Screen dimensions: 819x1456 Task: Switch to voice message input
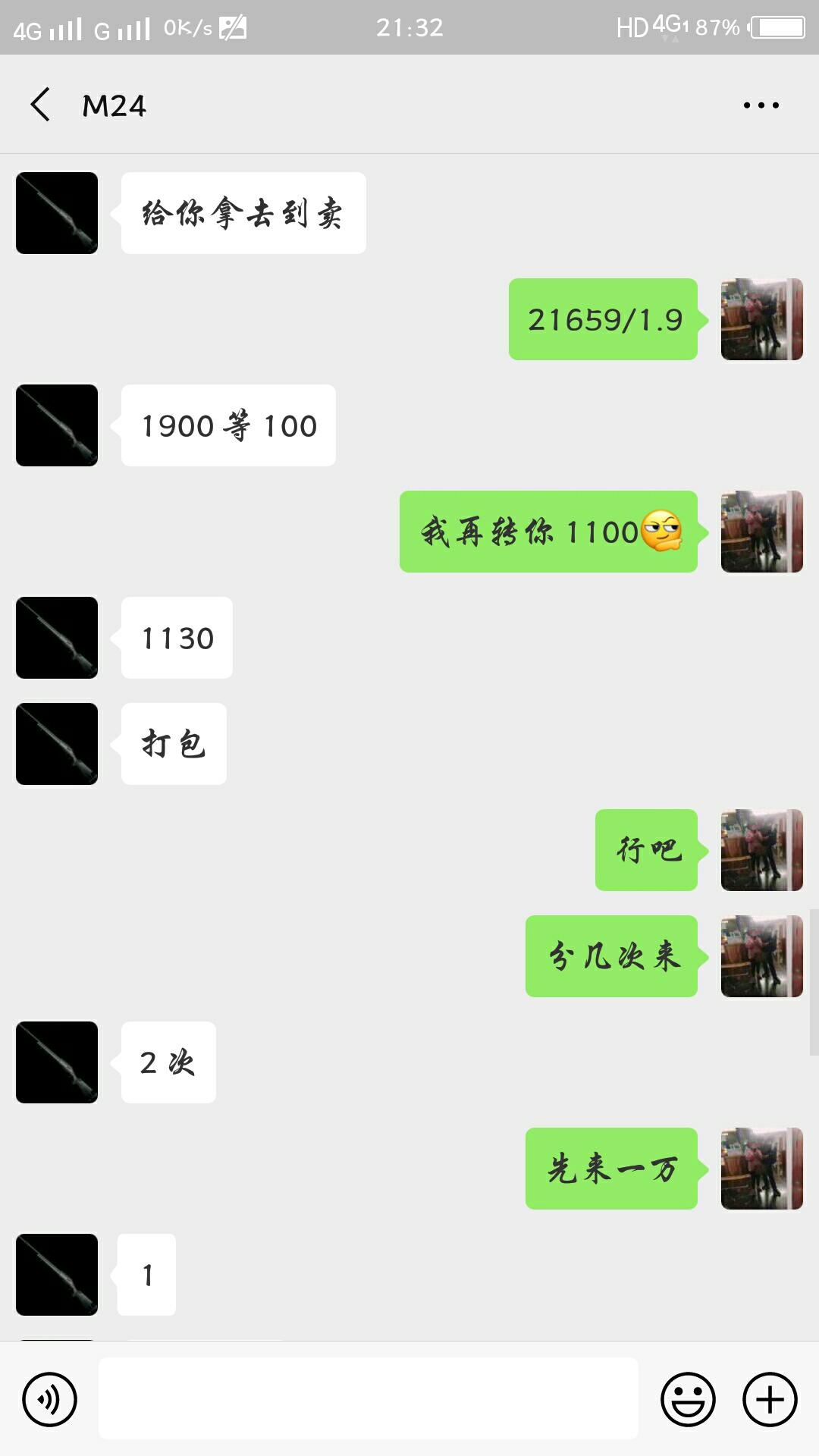(50, 1399)
